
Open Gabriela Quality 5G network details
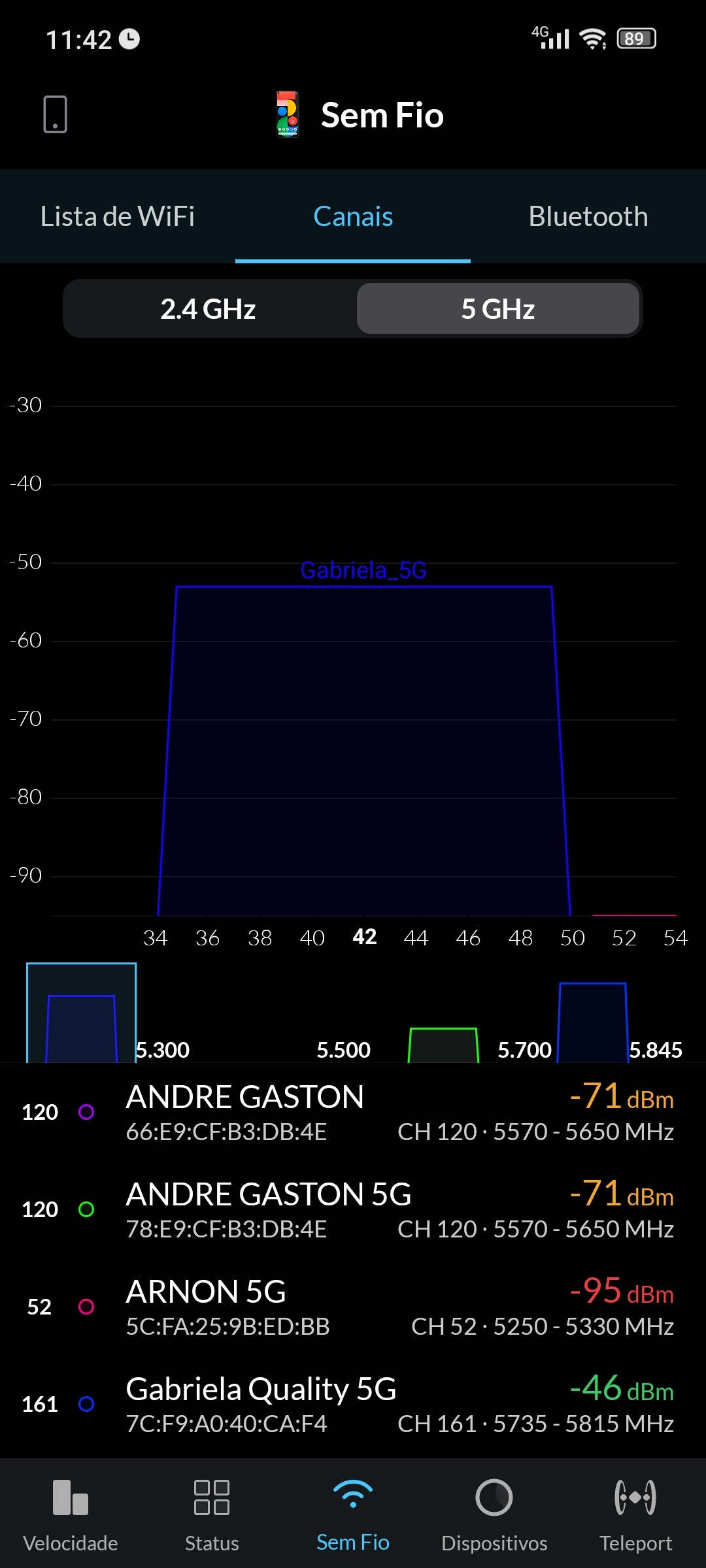point(353,1404)
